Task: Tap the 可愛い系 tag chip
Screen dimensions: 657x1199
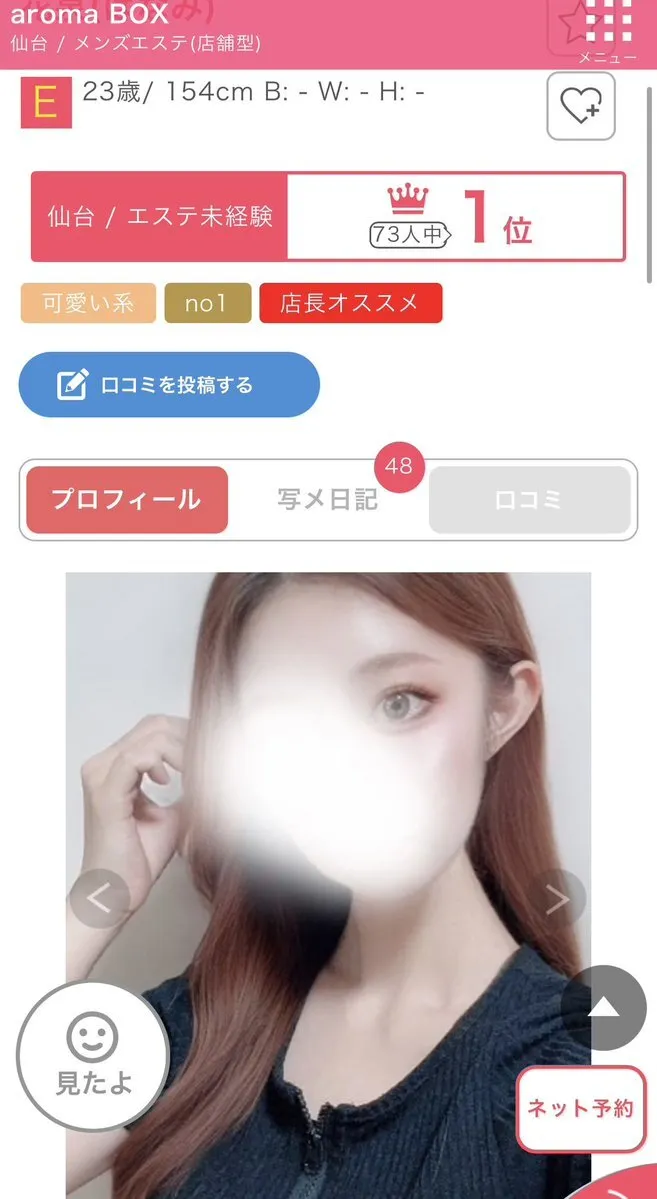Action: pos(88,303)
